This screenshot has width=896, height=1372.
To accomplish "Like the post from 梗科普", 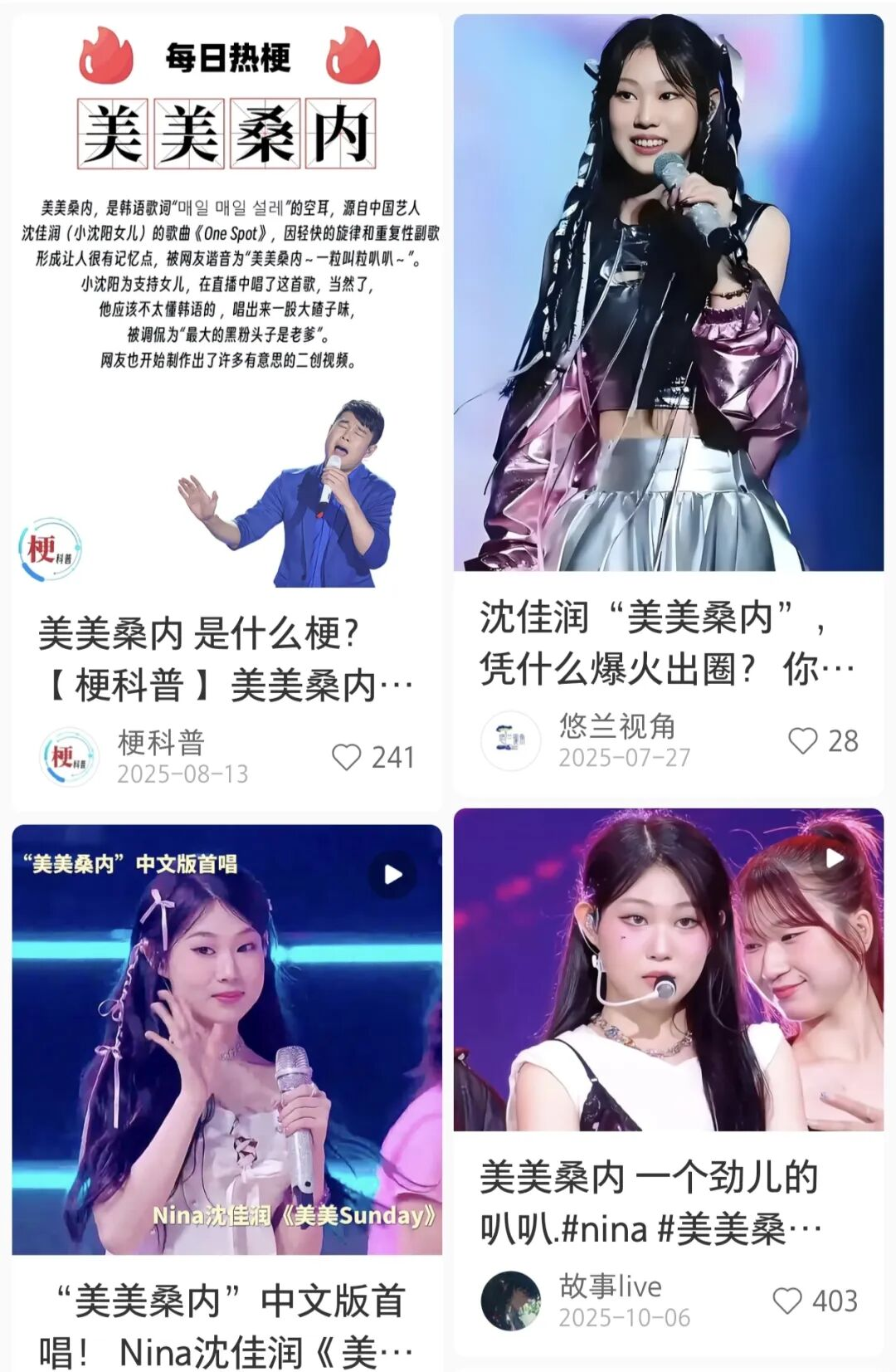I will pos(346,757).
